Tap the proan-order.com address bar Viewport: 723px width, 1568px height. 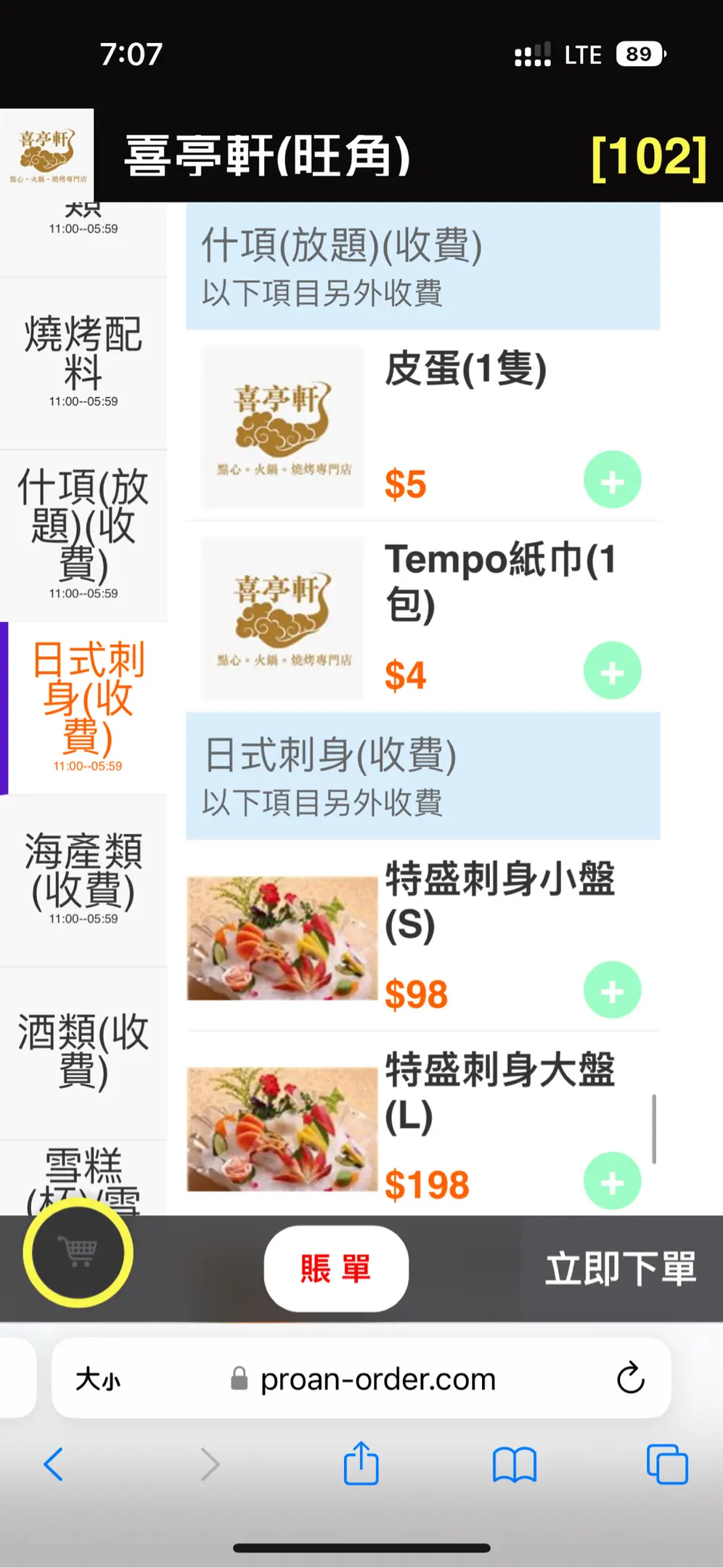click(377, 1379)
